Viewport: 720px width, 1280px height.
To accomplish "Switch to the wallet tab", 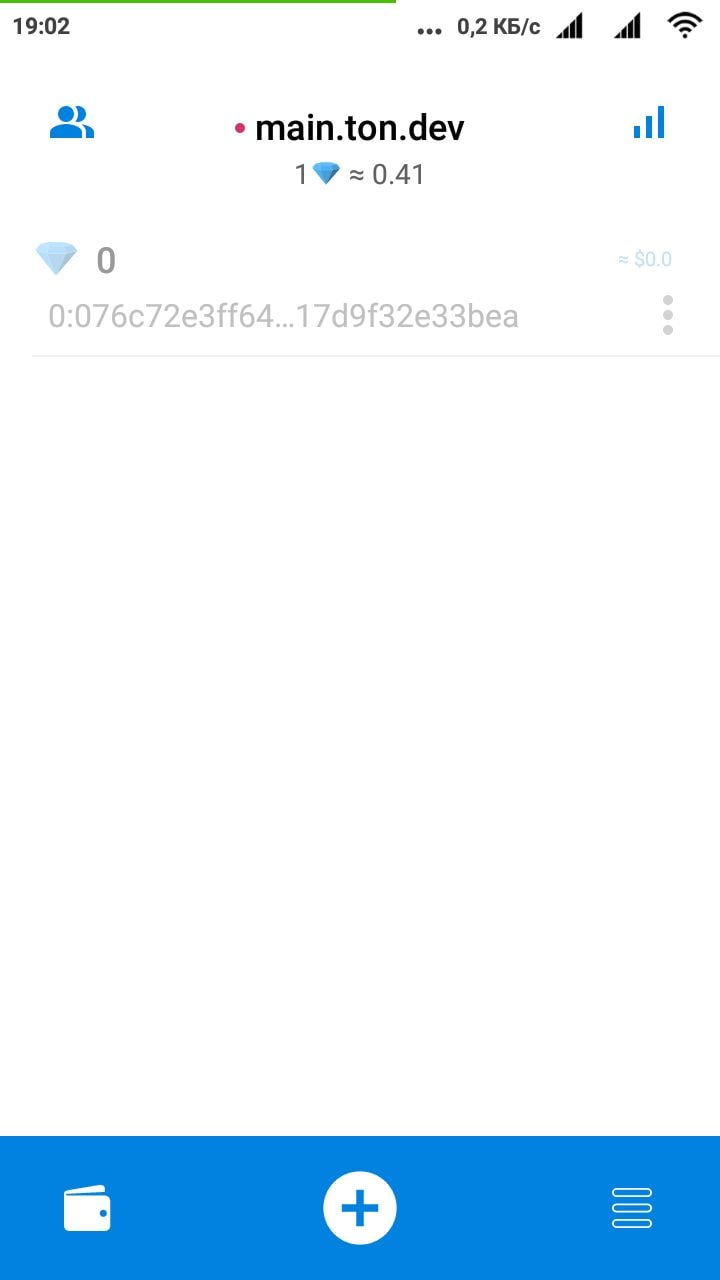I will (x=87, y=1208).
